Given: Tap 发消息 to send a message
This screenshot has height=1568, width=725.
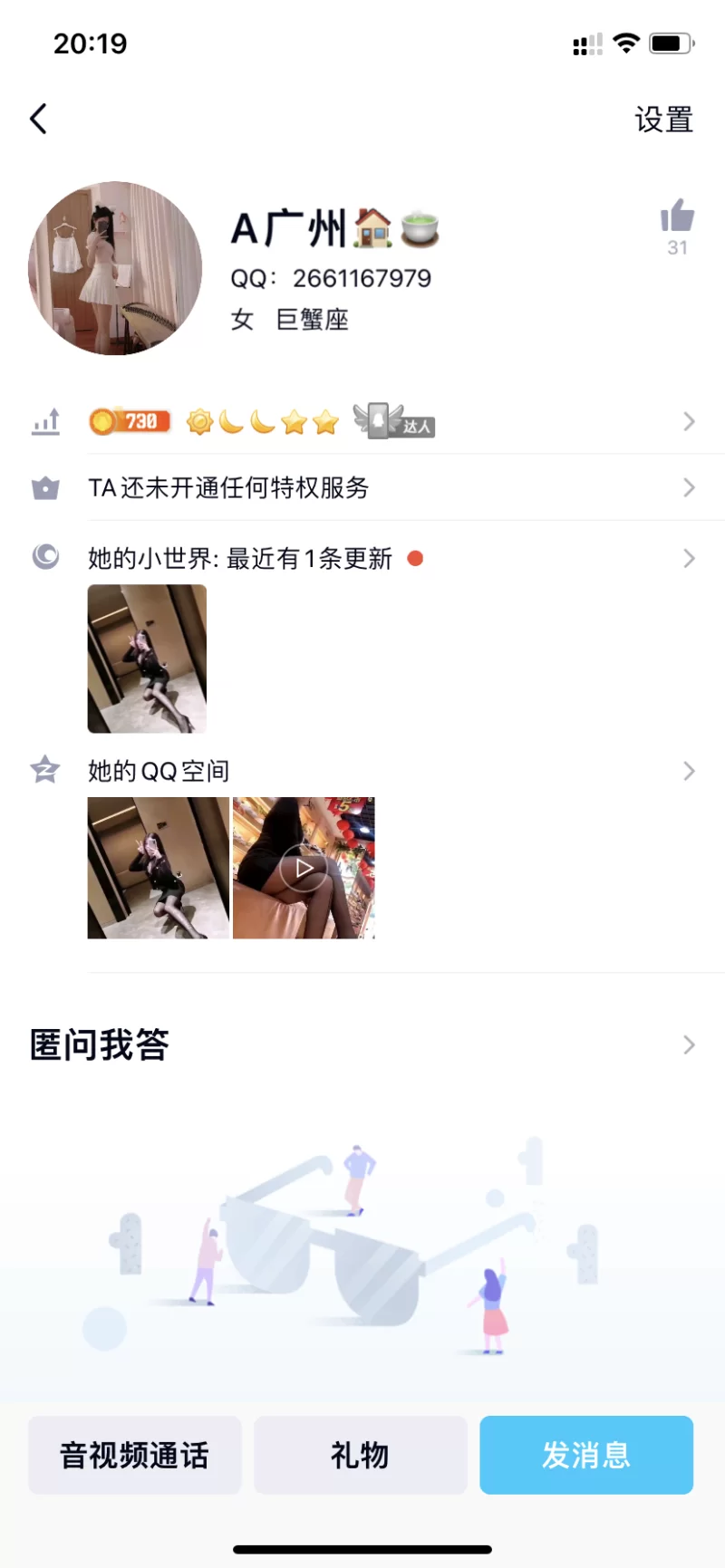Looking at the screenshot, I should (586, 1455).
